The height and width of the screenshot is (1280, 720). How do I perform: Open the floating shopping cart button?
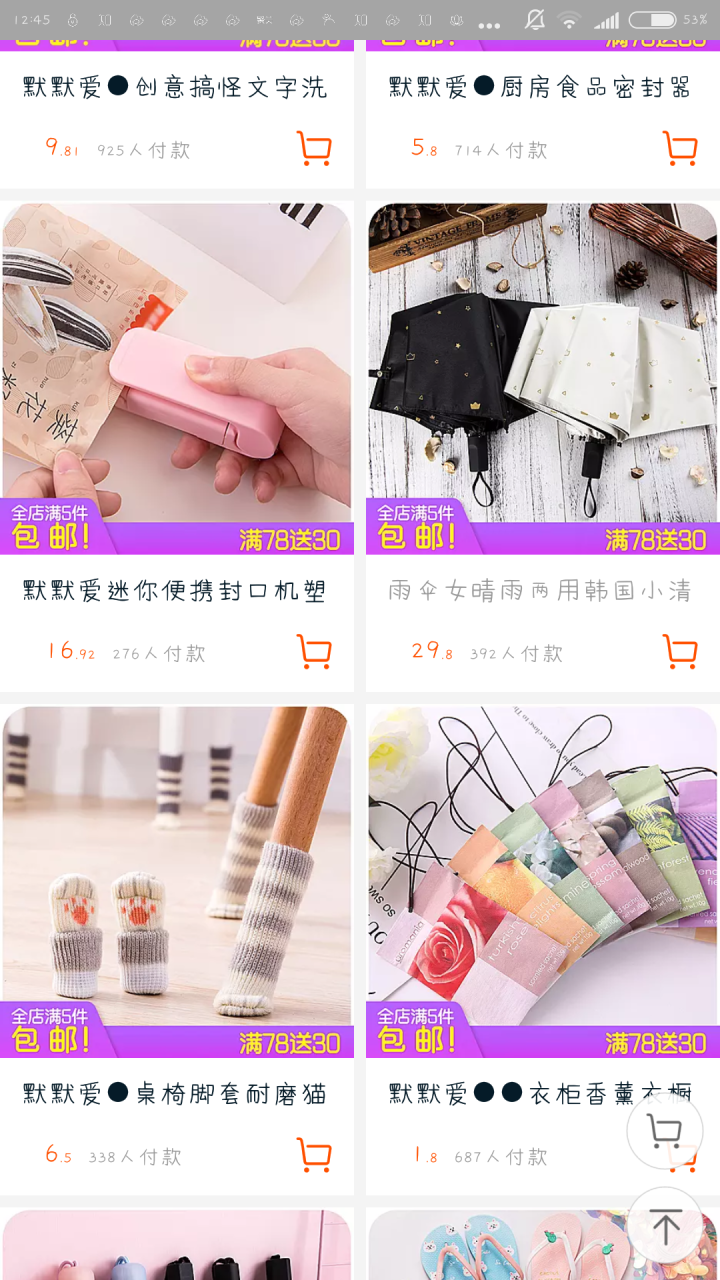pos(665,1132)
